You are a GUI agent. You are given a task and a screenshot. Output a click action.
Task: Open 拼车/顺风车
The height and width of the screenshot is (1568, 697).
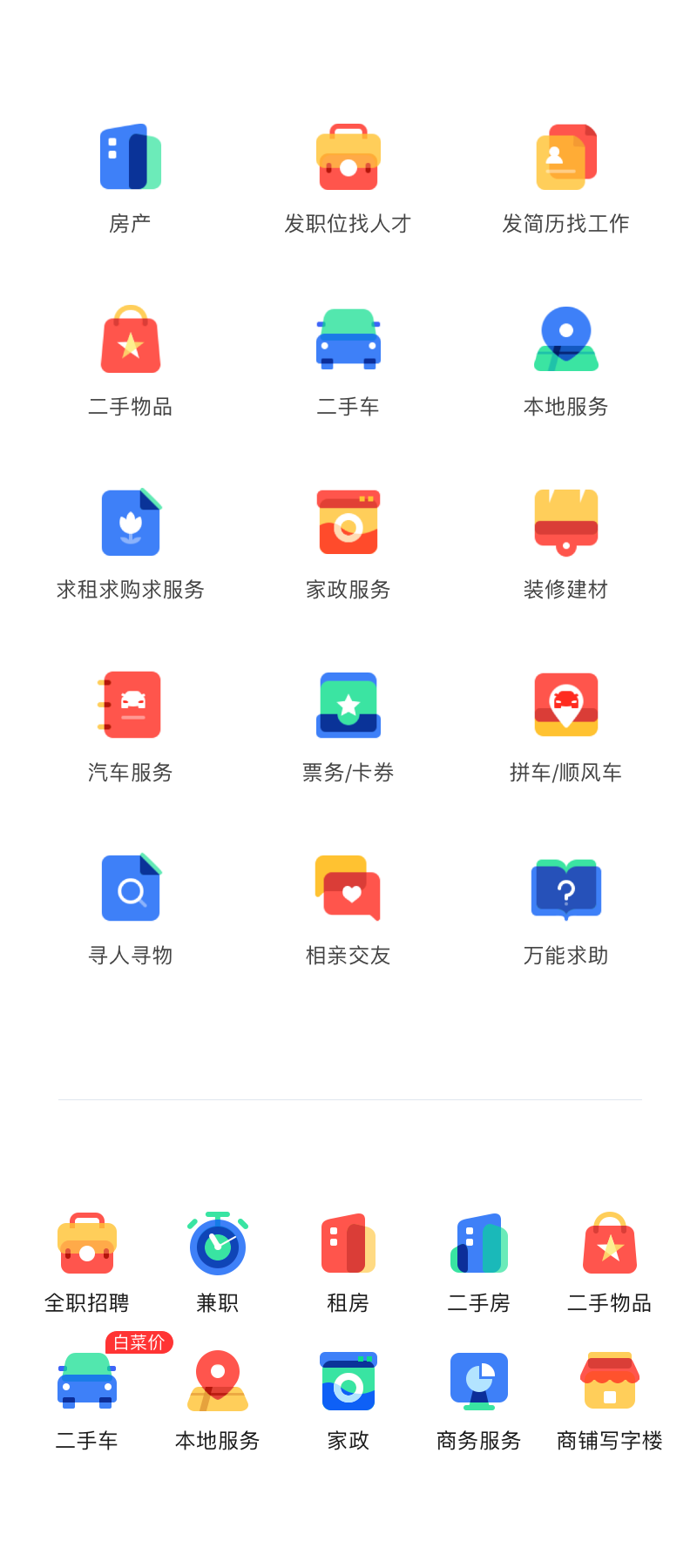pos(566,727)
